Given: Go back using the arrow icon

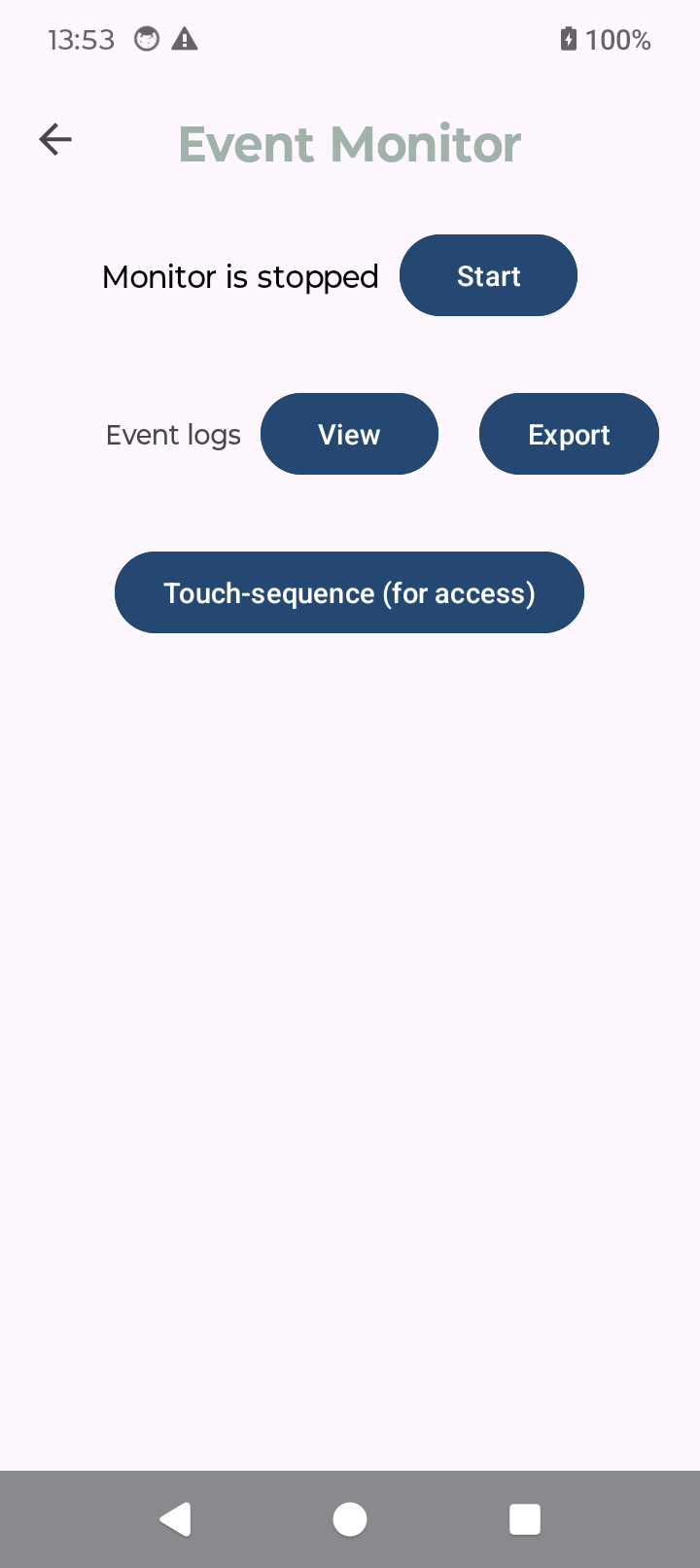Looking at the screenshot, I should (x=55, y=140).
